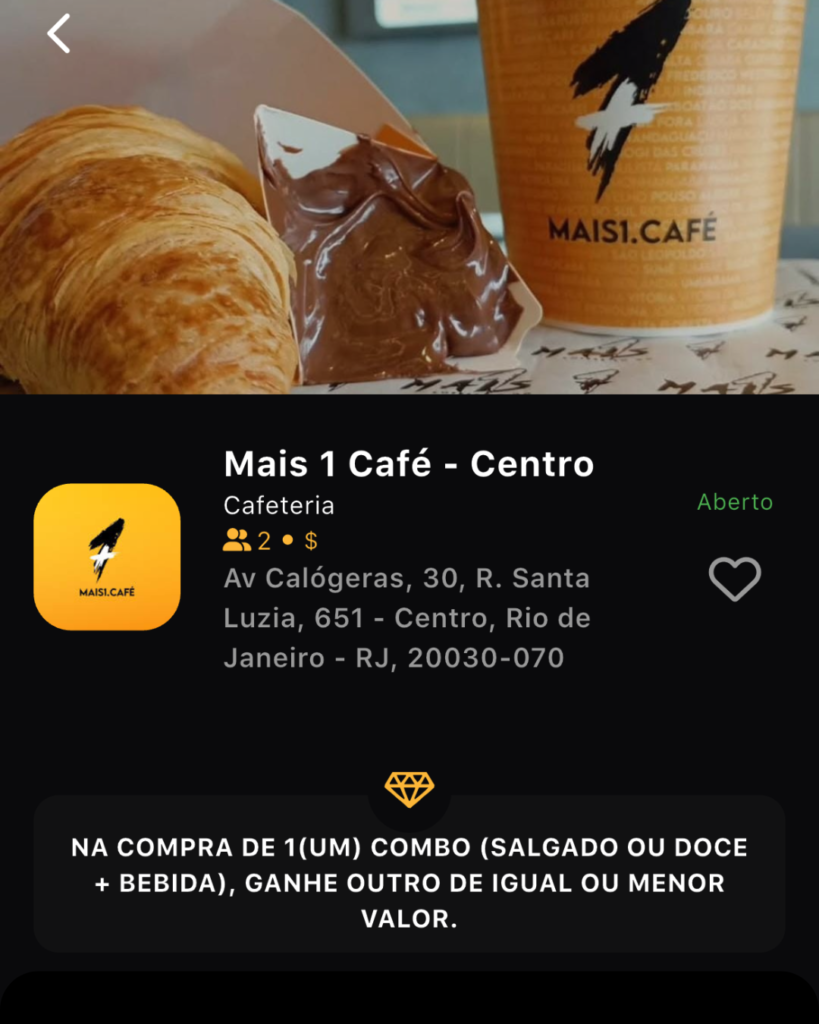Tap the back arrow icon
819x1024 pixels.
[x=57, y=33]
